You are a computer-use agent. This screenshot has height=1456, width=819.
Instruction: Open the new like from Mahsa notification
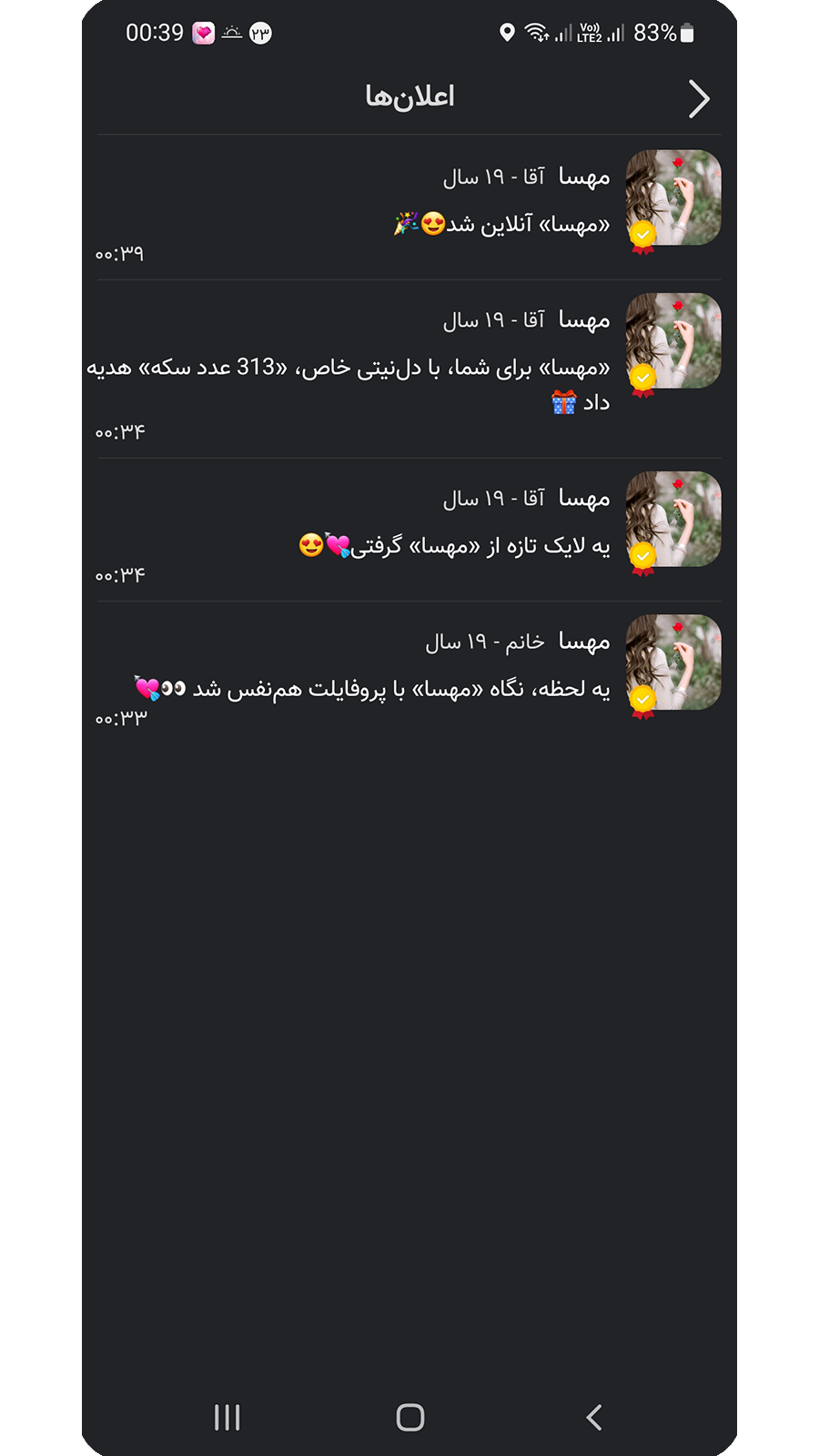point(409,530)
